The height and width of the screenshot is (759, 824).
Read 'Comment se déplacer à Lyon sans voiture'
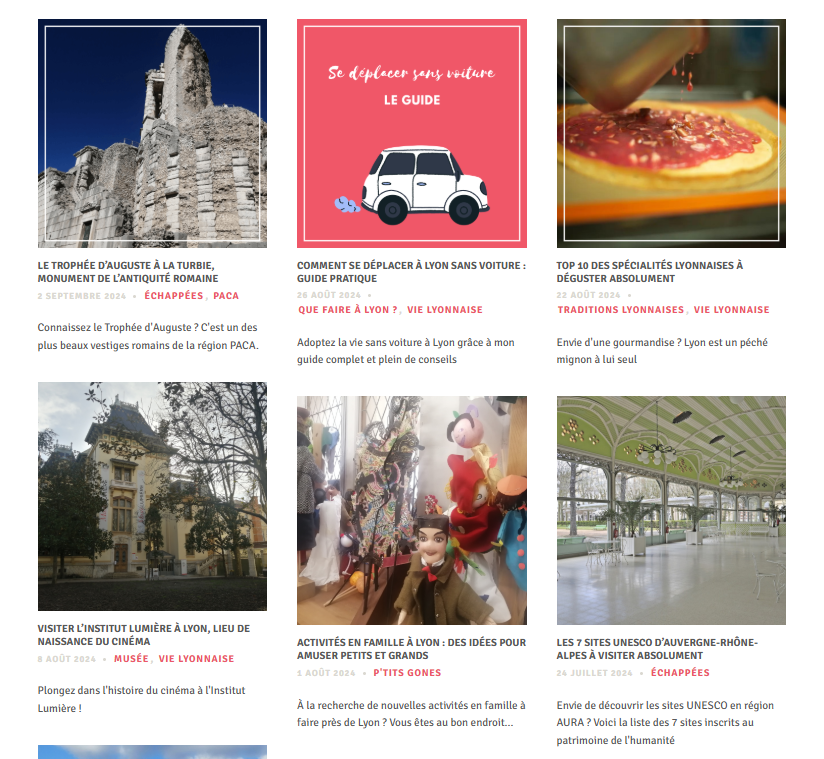pos(410,272)
